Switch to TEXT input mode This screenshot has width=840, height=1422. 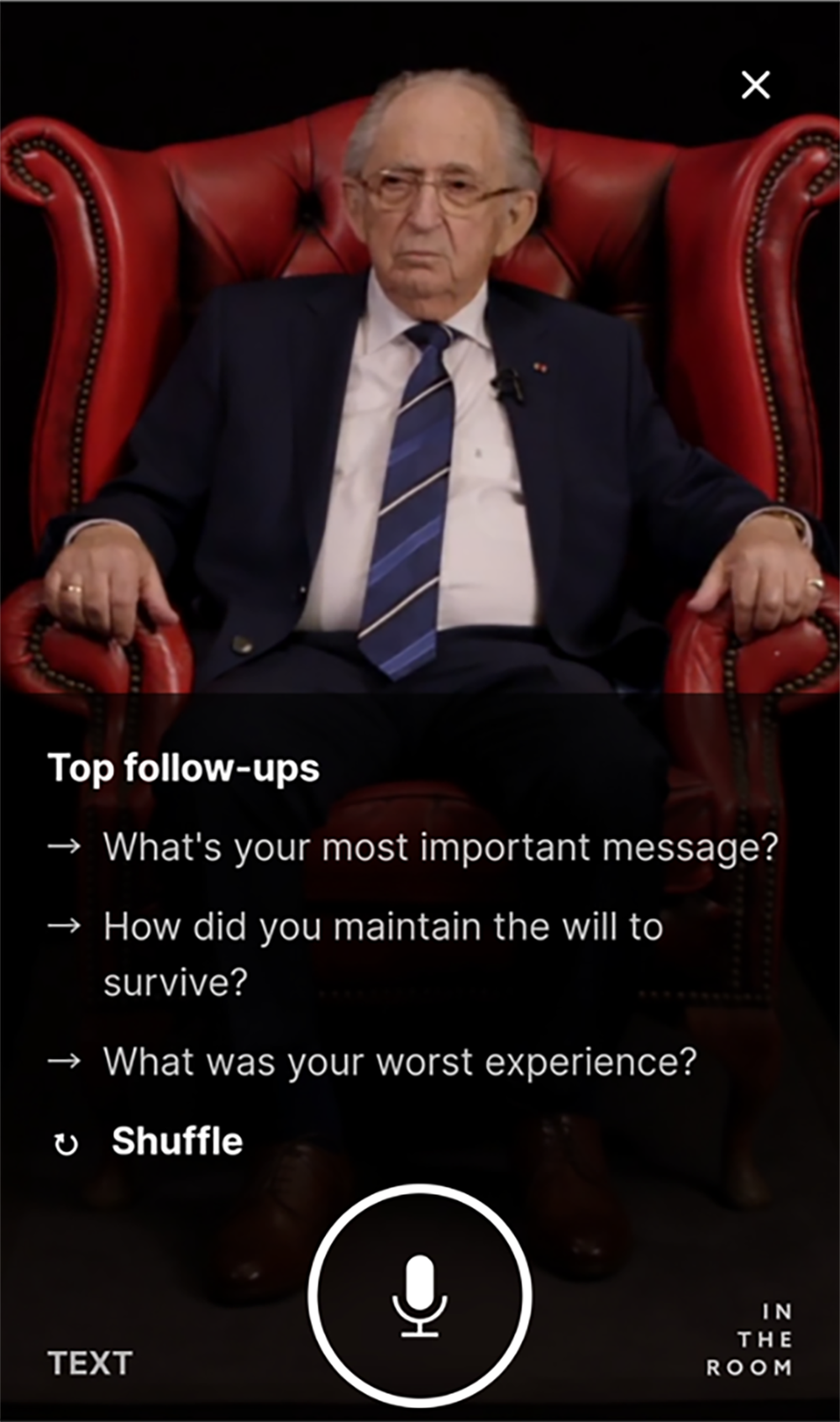click(90, 1363)
